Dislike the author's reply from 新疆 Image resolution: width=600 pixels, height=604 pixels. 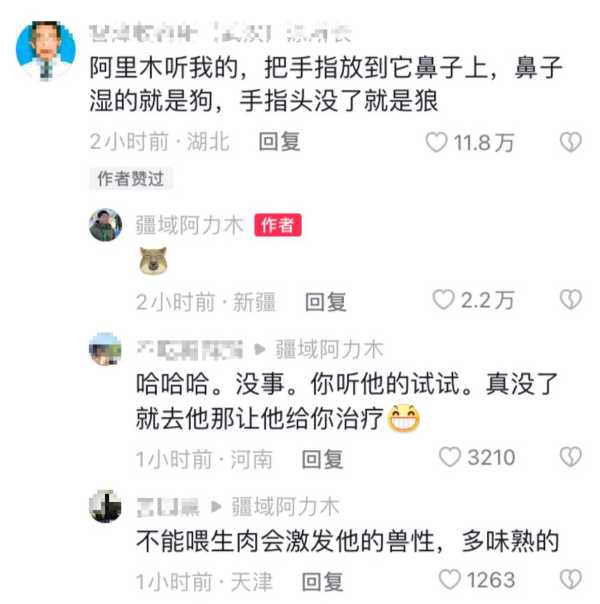coord(570,300)
